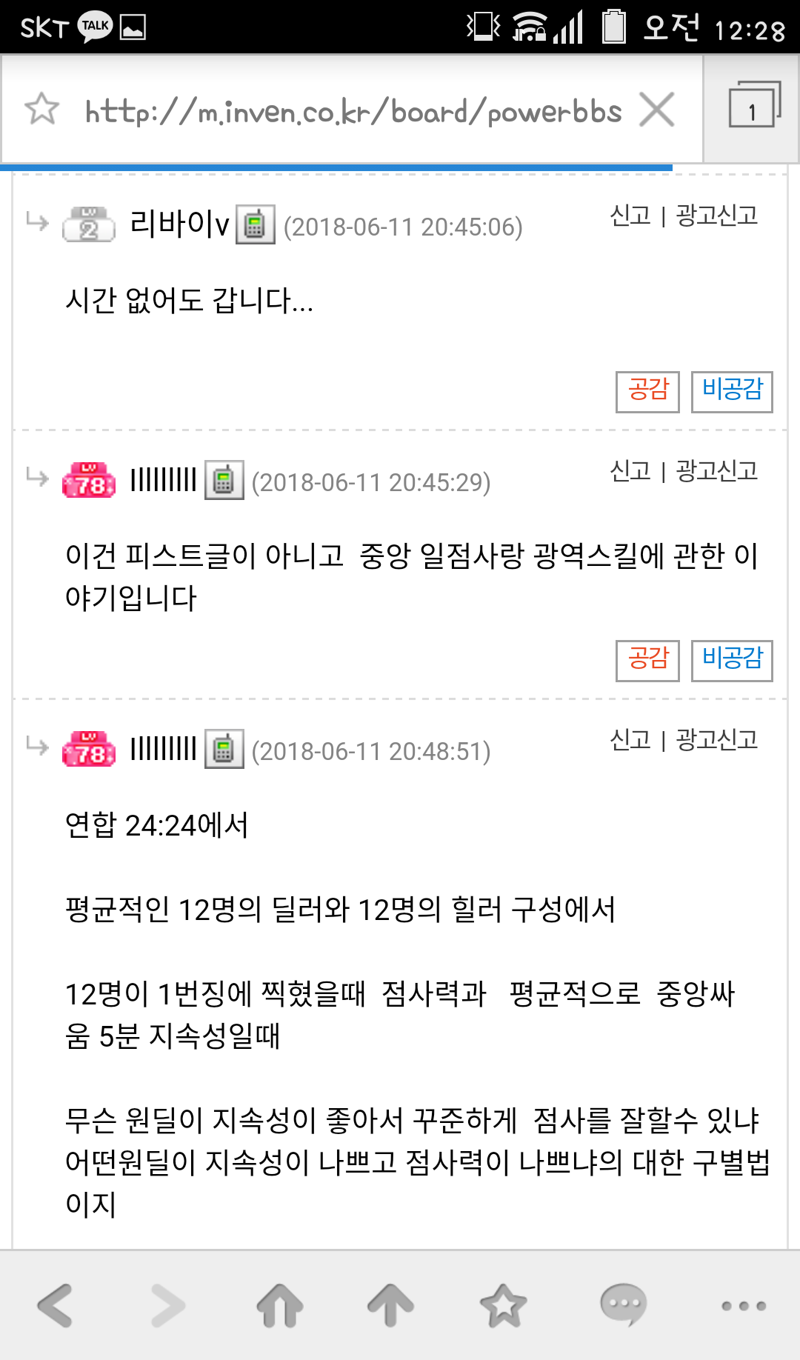Screen dimensions: 800x1360
Task: Tap 신고 on the 20:45:29 comment
Action: [x=630, y=470]
